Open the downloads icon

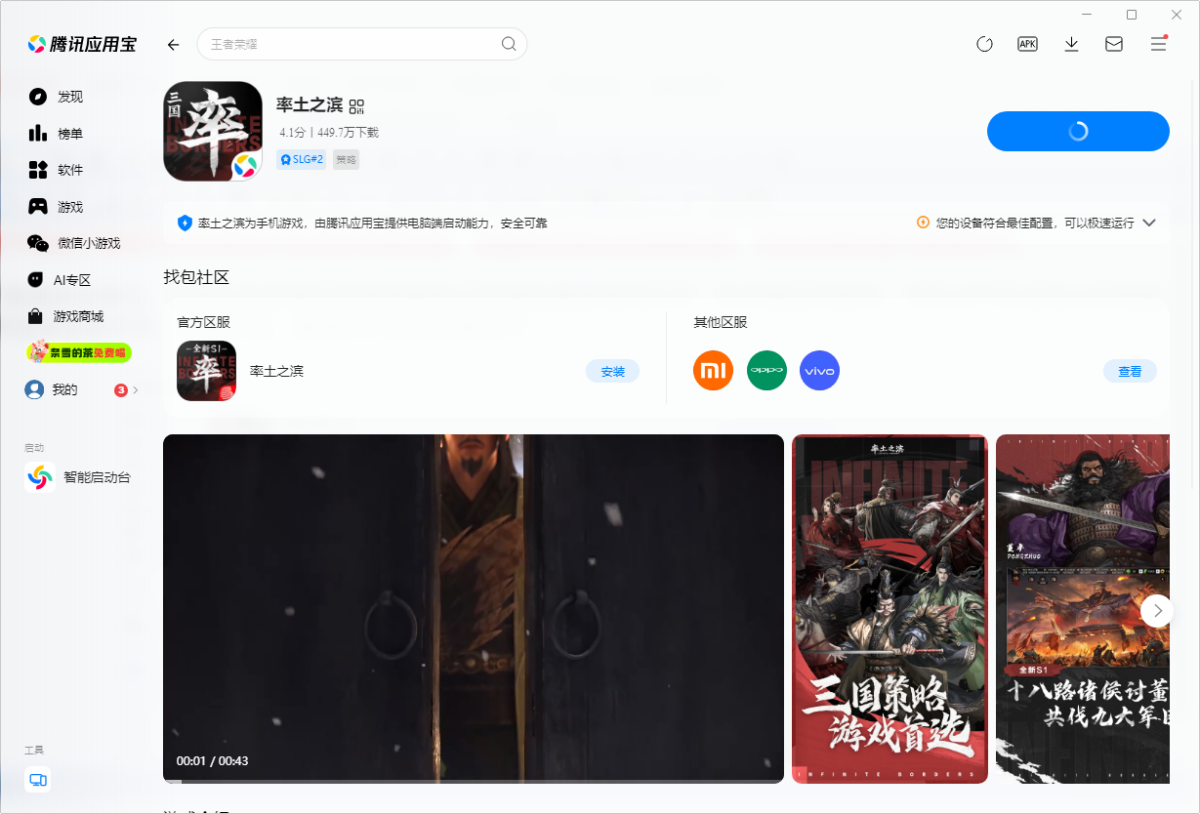(x=1071, y=44)
